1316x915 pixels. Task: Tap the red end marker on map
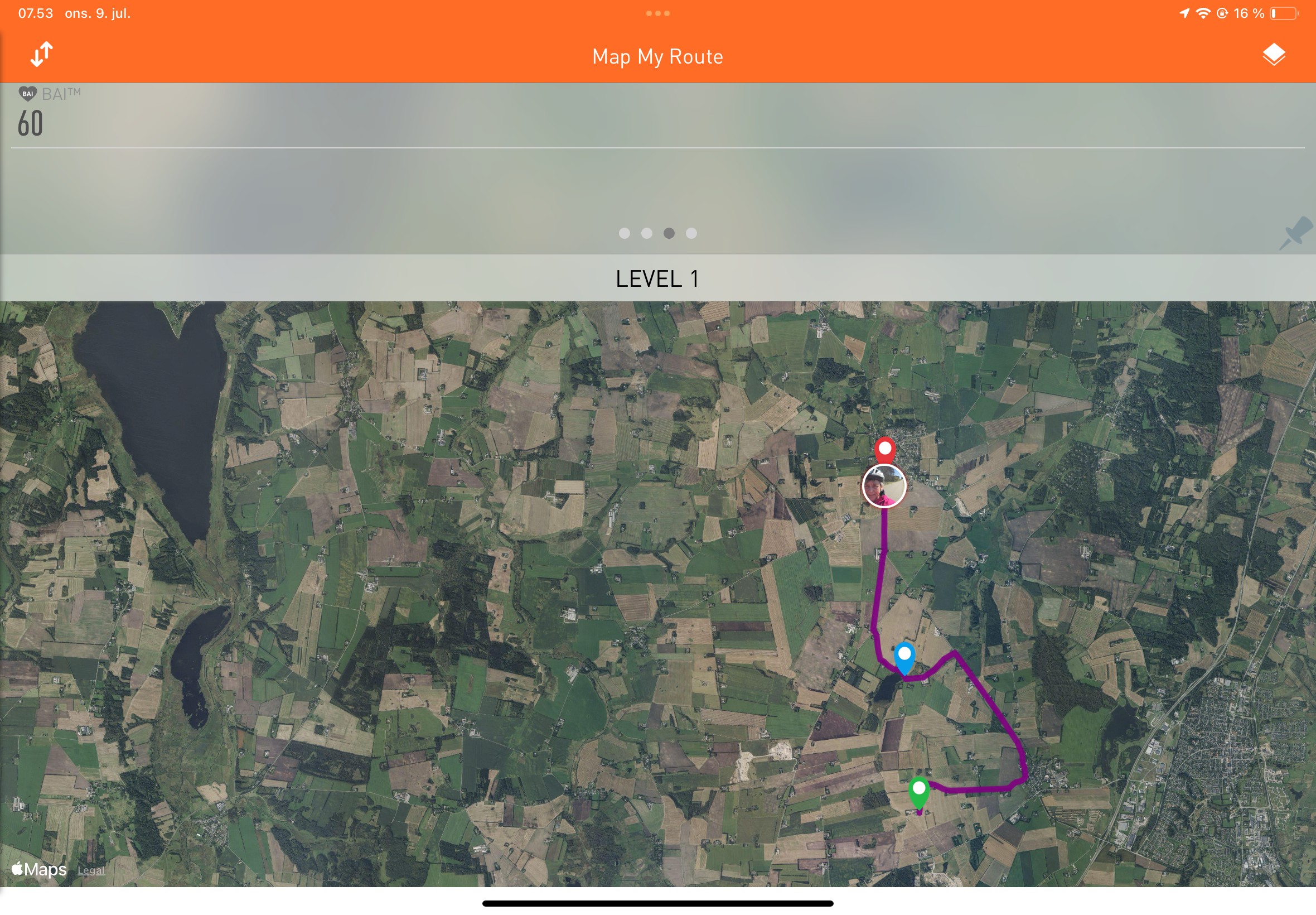[x=884, y=450]
